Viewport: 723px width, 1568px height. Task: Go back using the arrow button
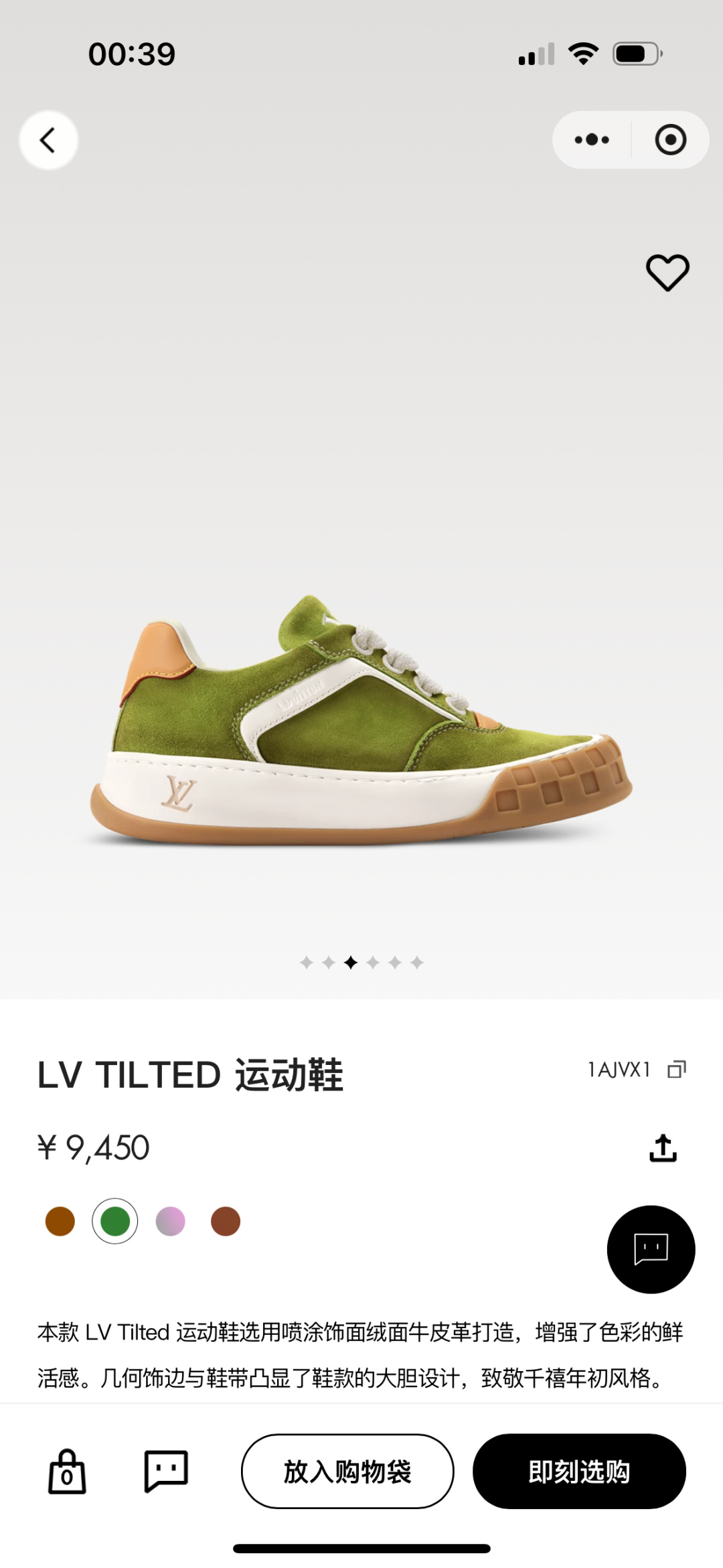click(x=48, y=140)
